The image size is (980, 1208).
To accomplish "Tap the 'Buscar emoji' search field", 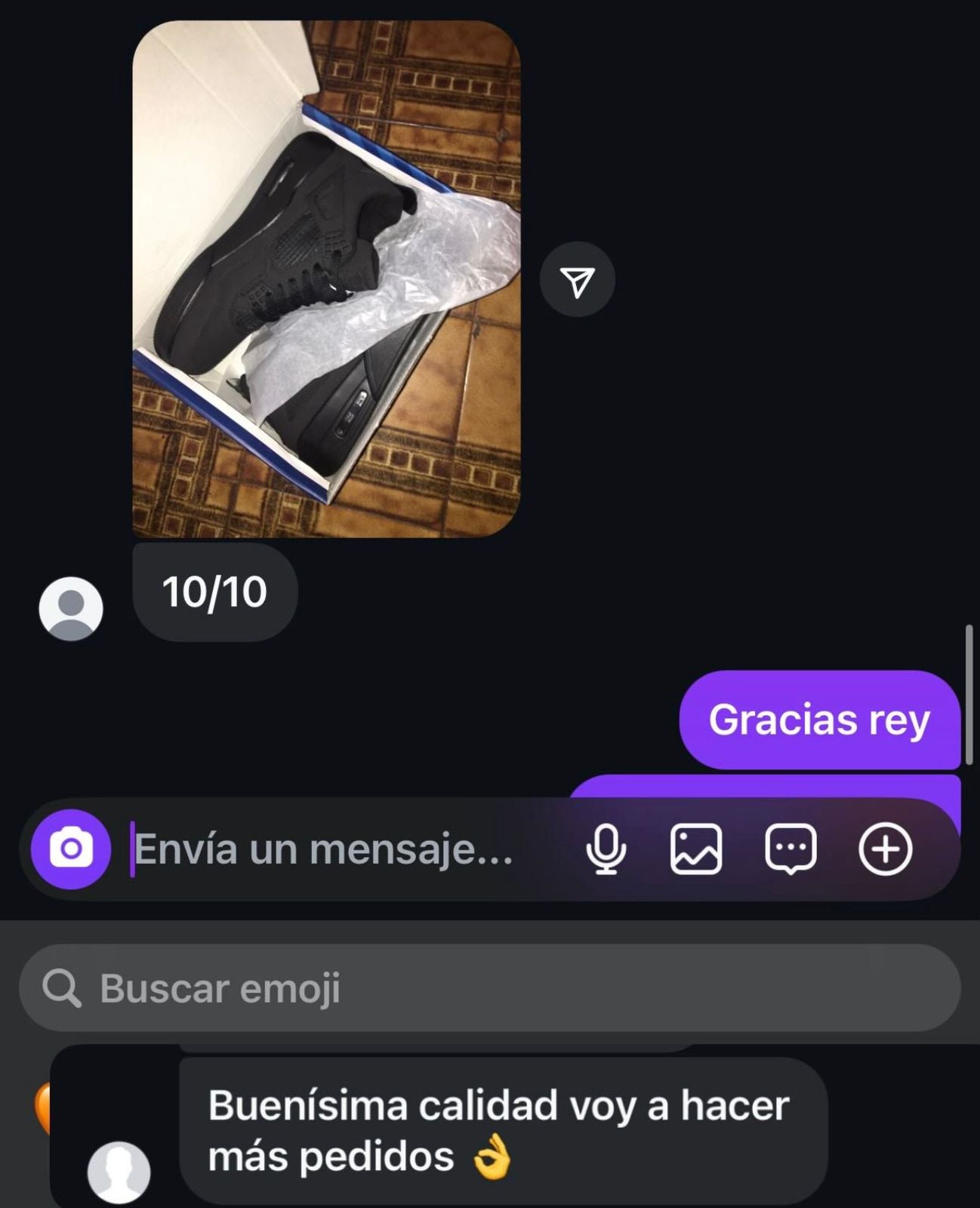I will (489, 988).
